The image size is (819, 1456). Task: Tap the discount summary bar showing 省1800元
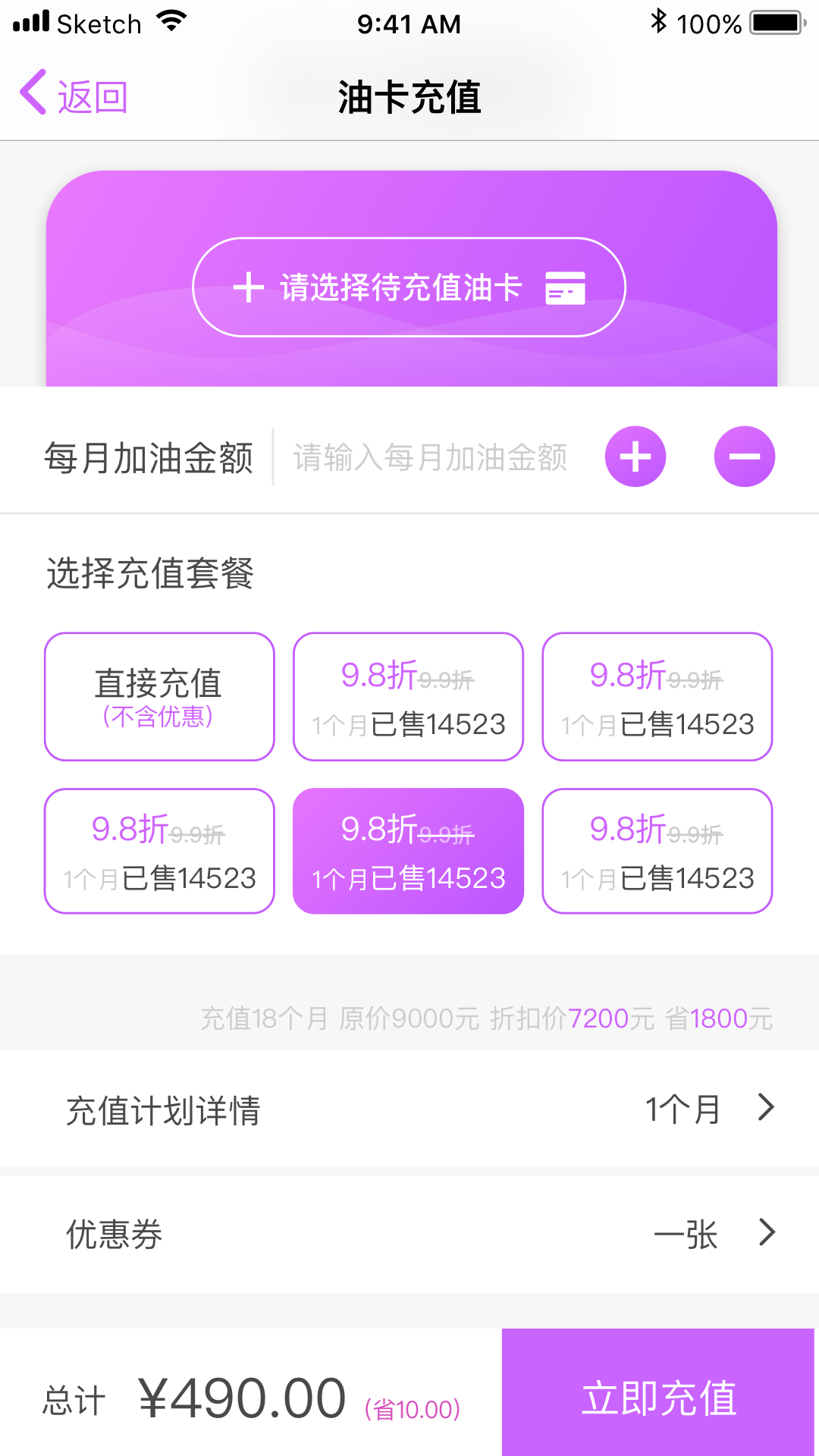pos(485,1018)
